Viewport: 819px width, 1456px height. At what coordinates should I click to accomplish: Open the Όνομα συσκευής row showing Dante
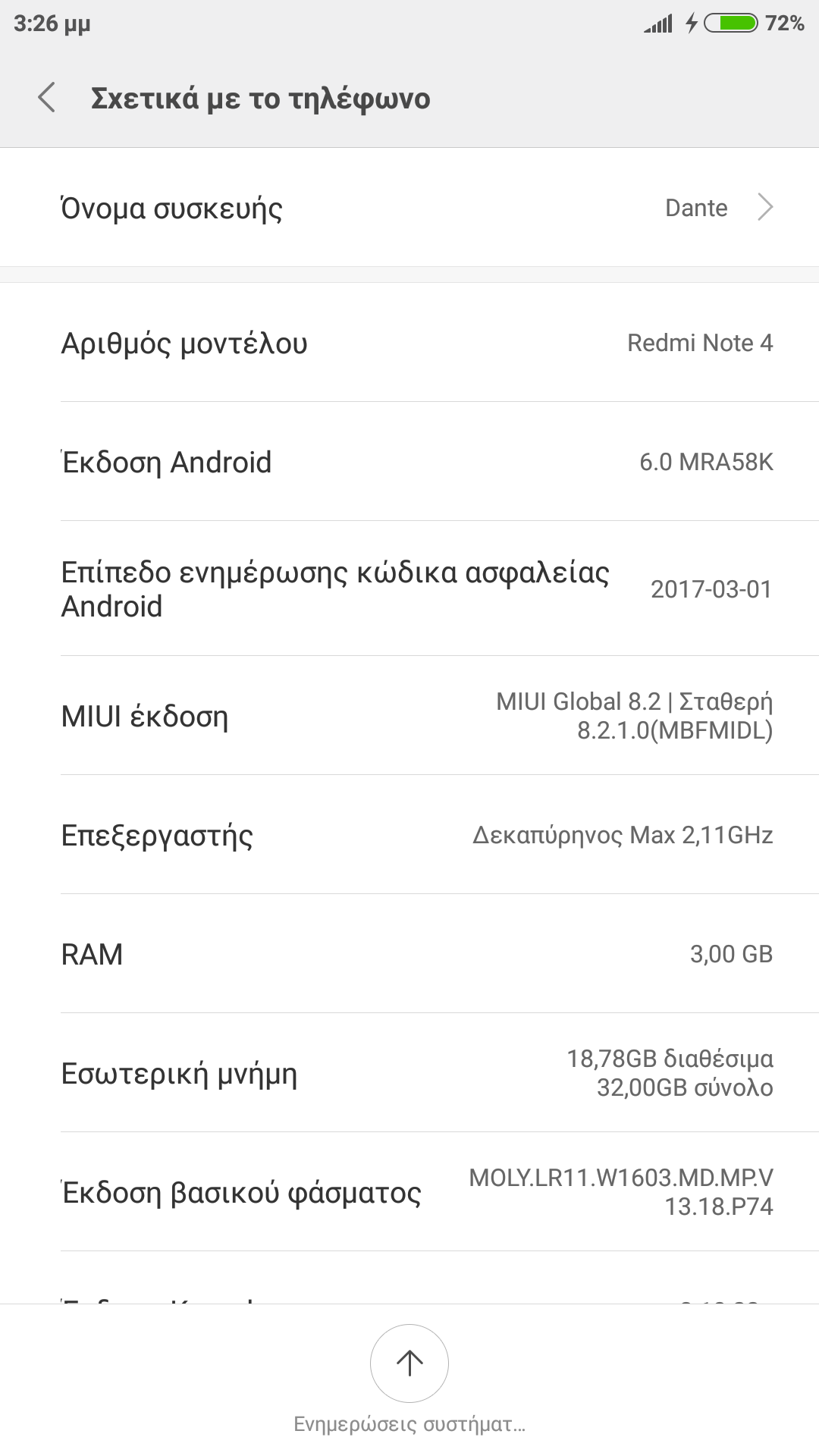coord(409,208)
